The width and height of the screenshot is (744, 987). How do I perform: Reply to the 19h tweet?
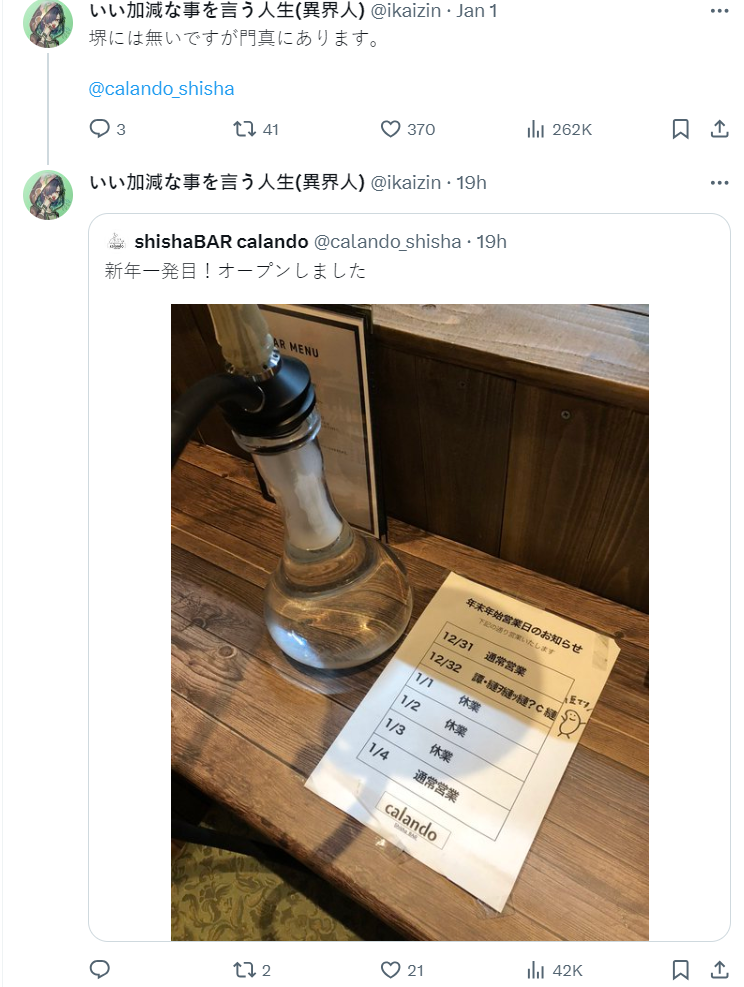click(x=99, y=969)
